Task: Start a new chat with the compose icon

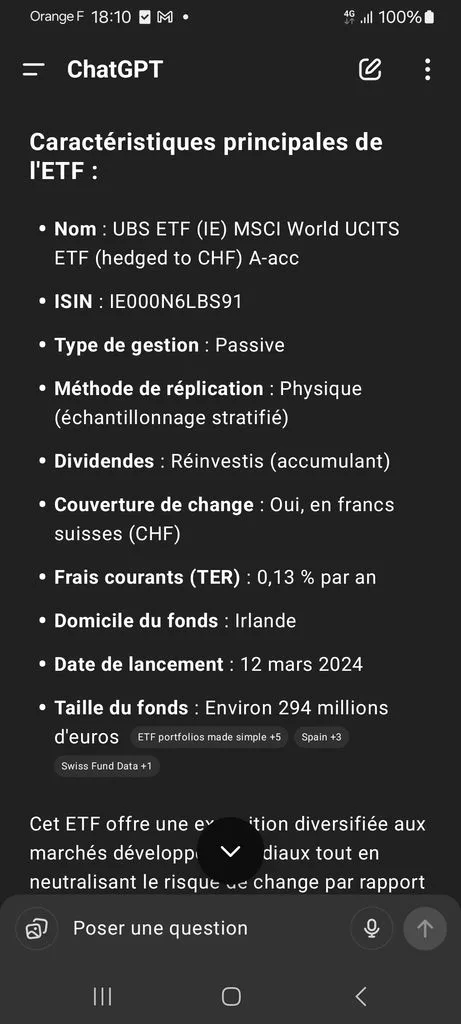Action: [370, 69]
